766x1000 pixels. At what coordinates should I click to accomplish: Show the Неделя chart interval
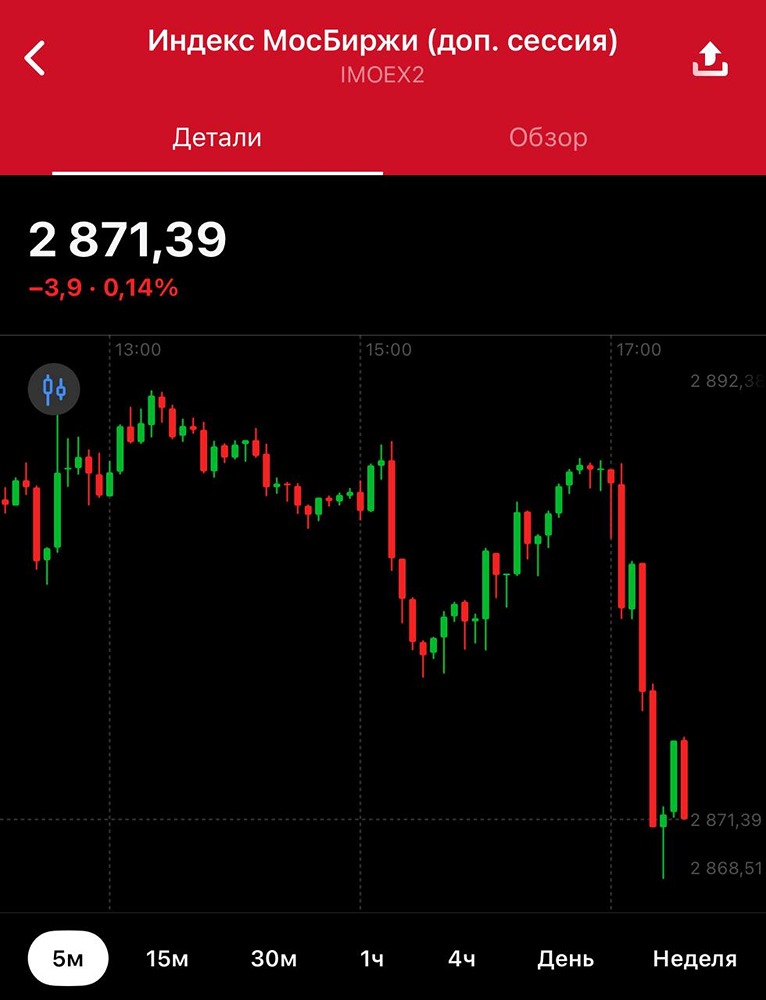695,959
